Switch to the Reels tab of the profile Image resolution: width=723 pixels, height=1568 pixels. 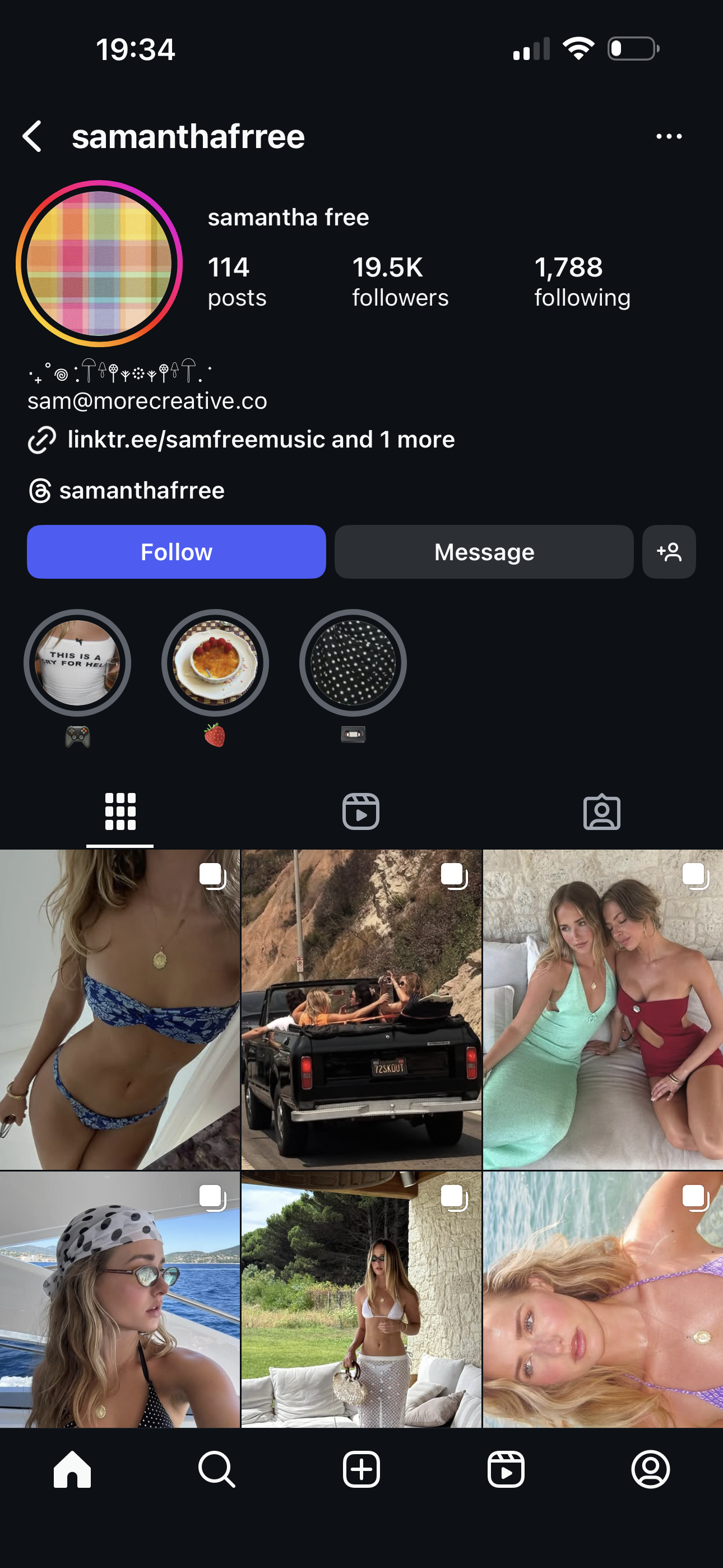tap(361, 811)
